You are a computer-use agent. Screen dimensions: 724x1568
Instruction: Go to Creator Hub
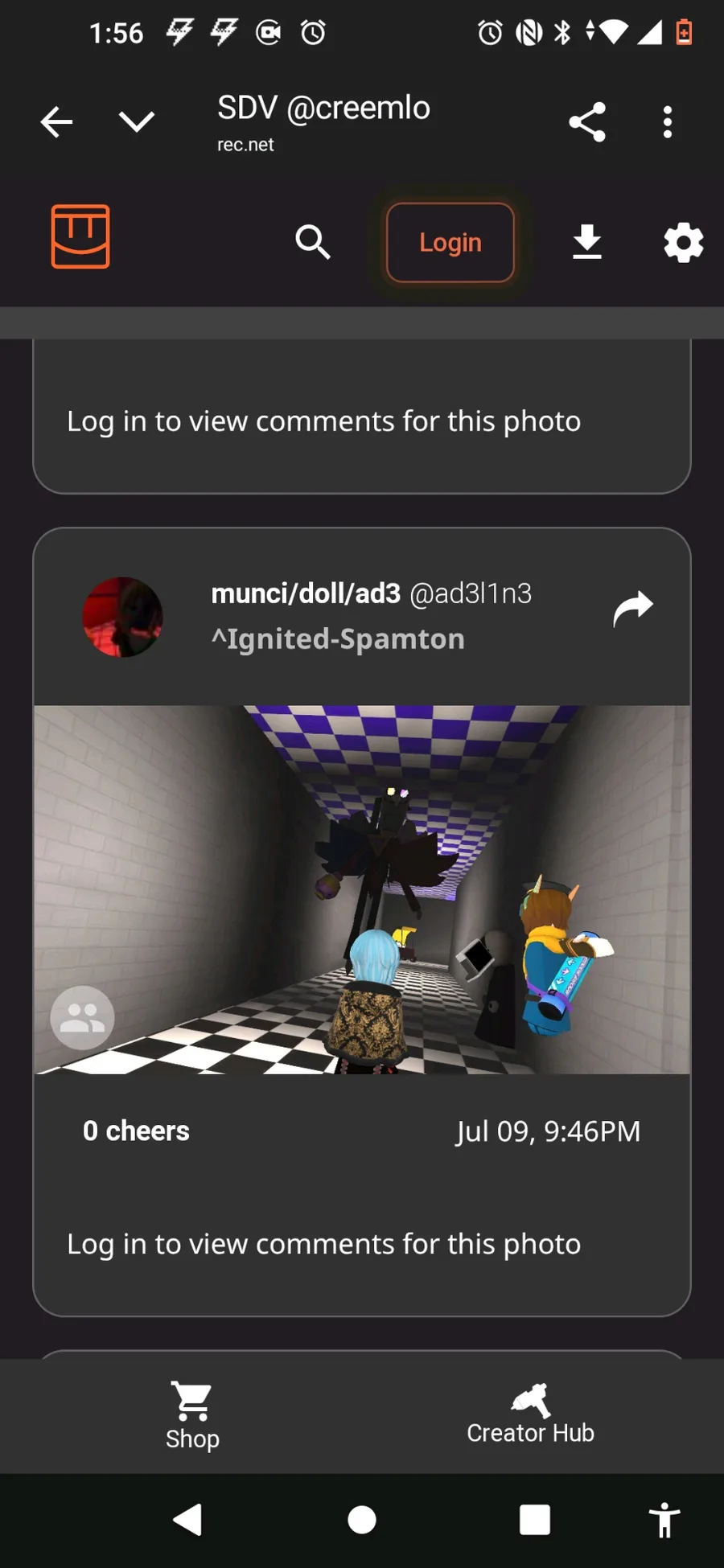tap(530, 1415)
